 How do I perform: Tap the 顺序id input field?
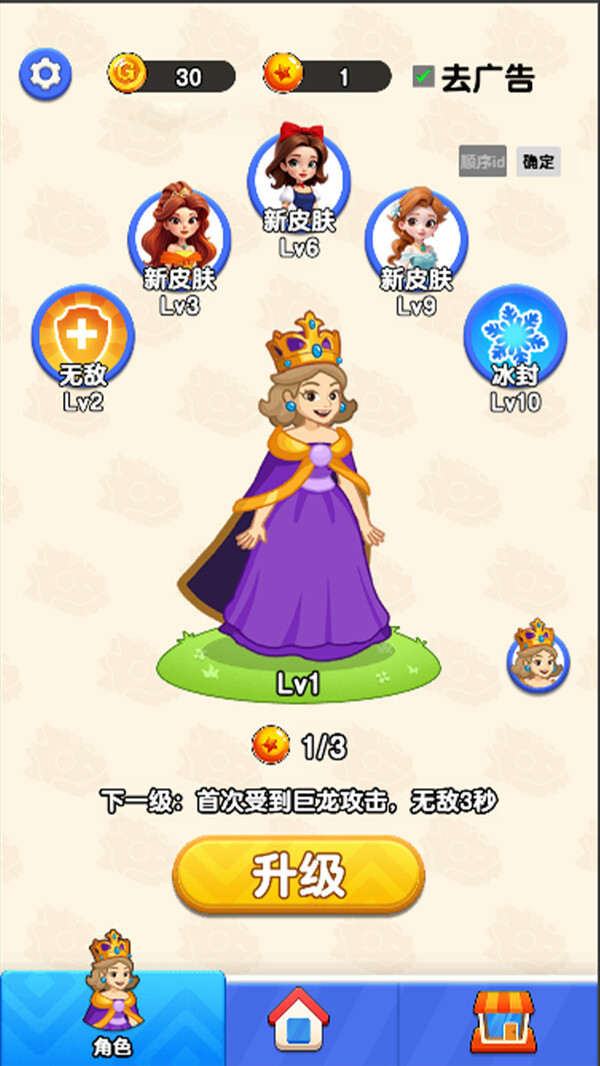tap(482, 162)
